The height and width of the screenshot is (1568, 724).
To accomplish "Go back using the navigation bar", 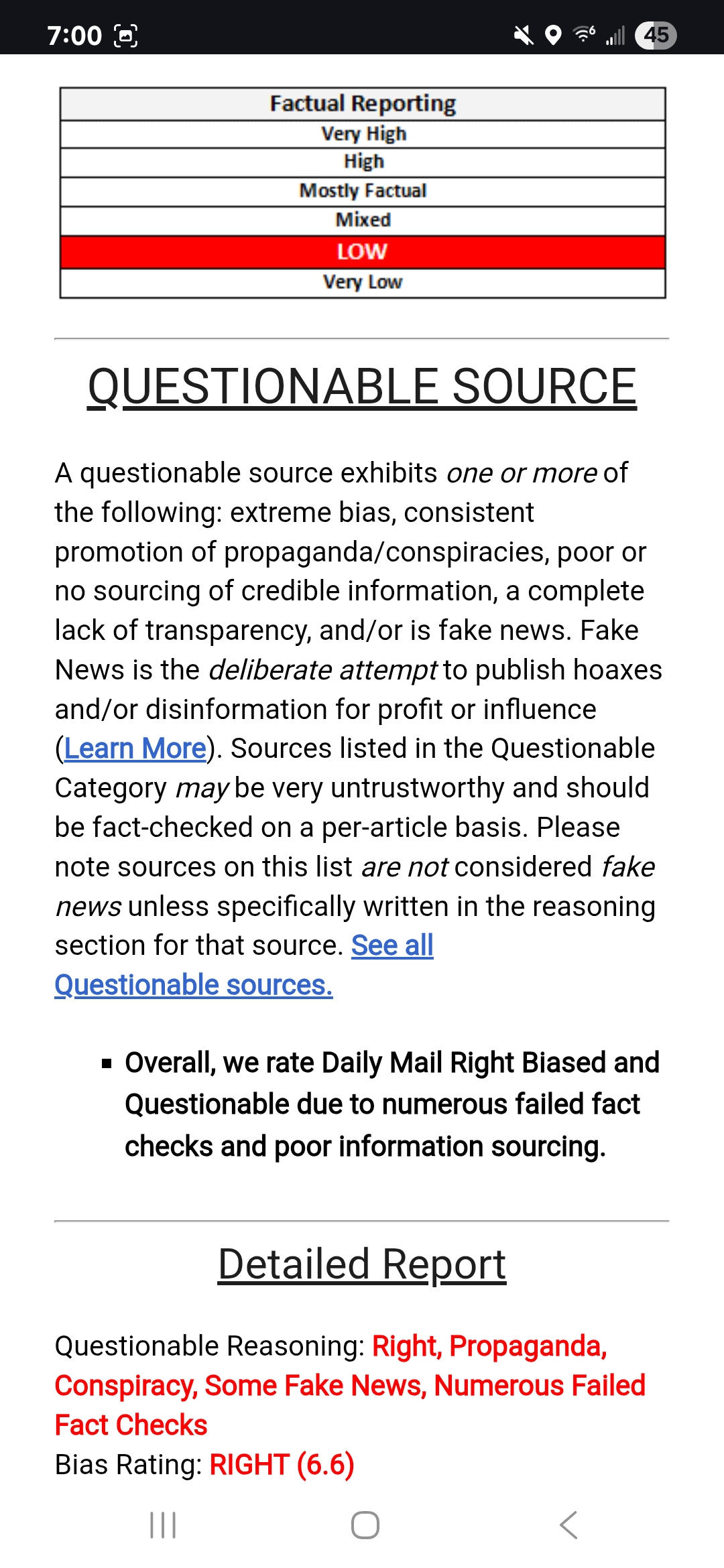I will click(x=568, y=1525).
